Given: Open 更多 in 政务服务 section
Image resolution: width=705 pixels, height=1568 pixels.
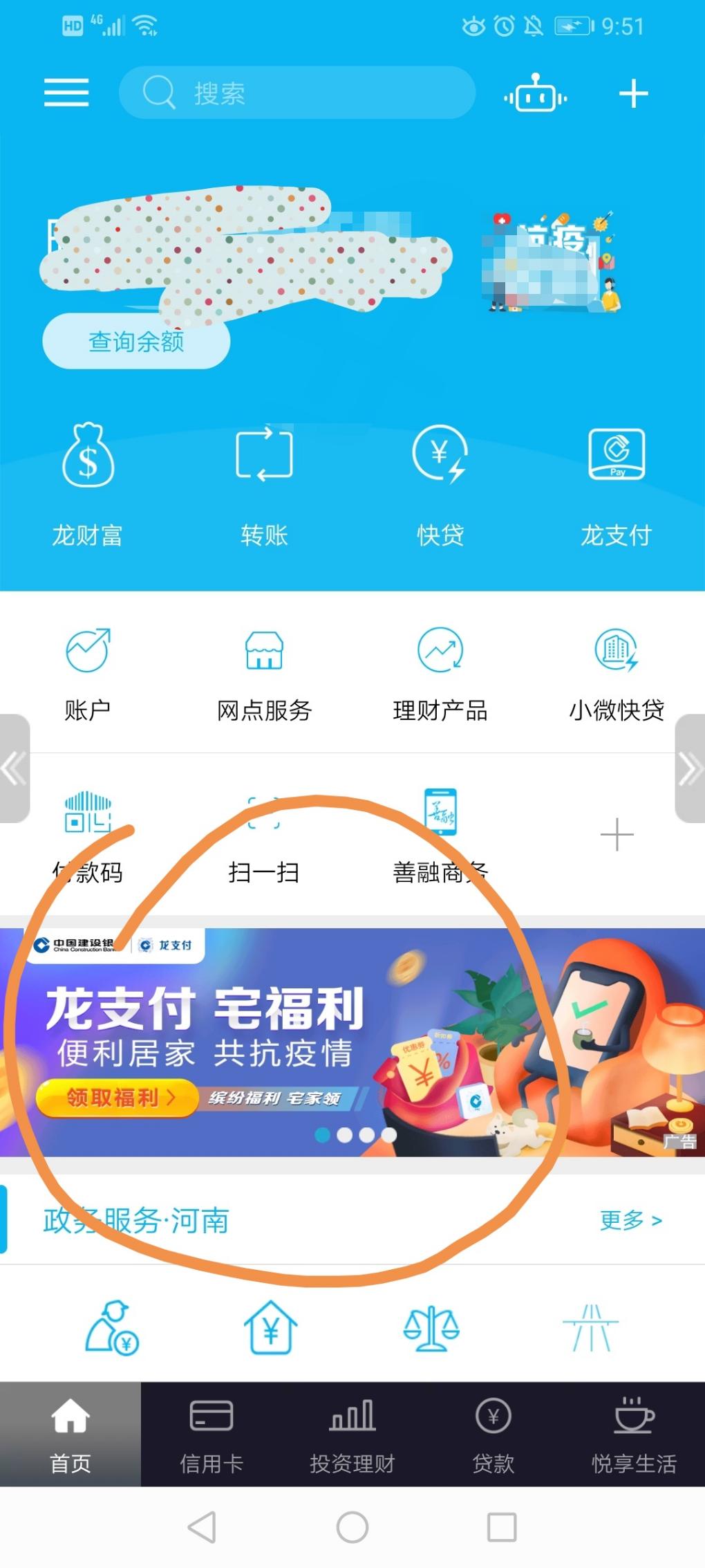Looking at the screenshot, I should [x=630, y=1221].
